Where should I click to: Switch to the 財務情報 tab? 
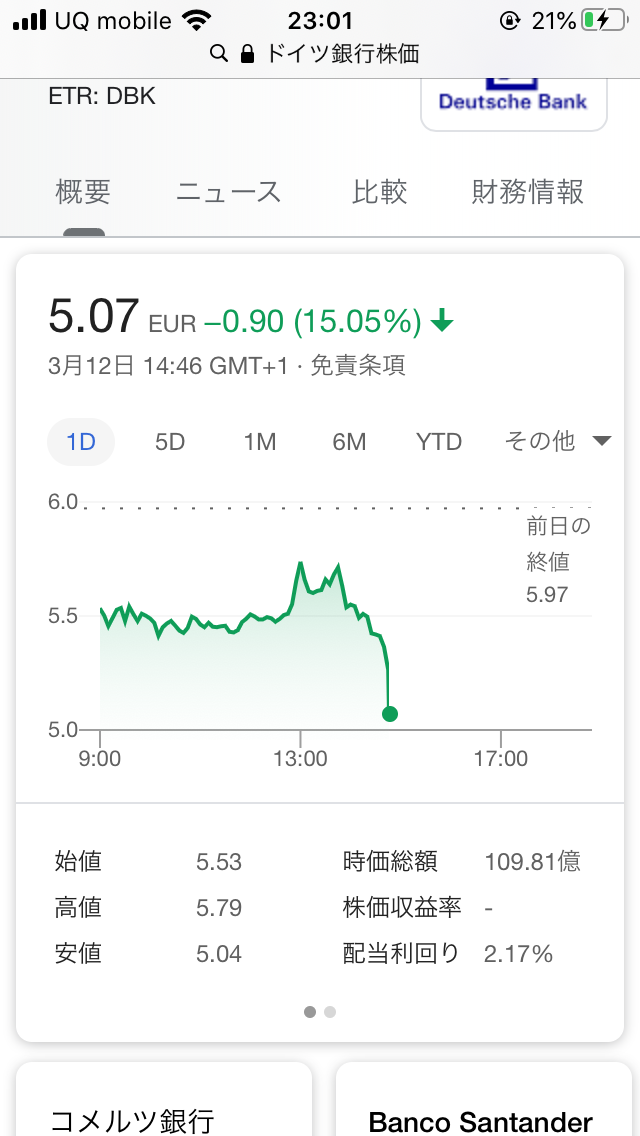click(527, 191)
